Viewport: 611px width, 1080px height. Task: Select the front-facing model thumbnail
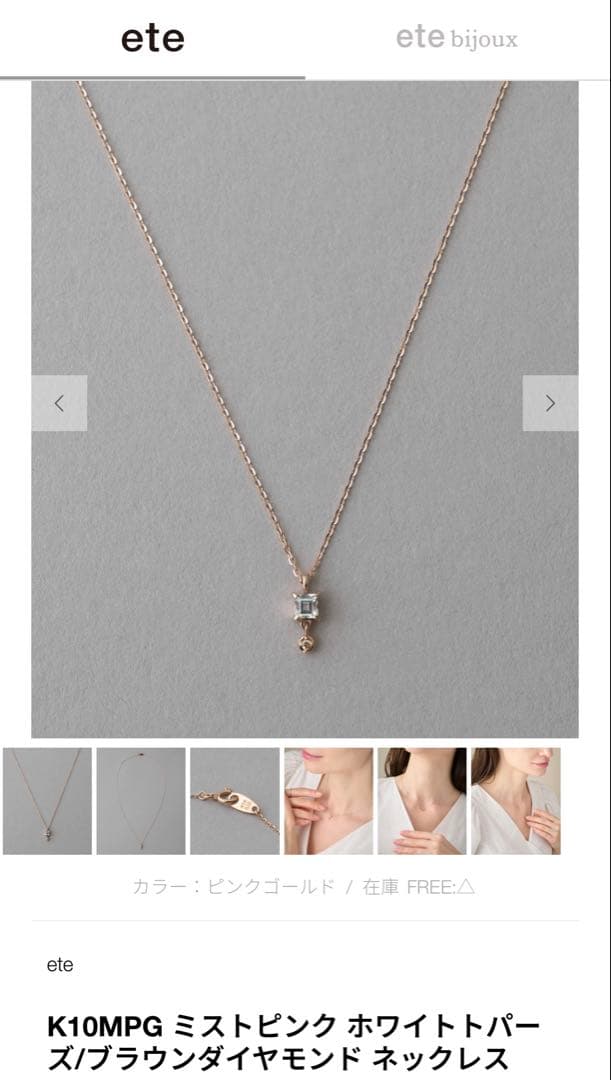click(x=422, y=801)
